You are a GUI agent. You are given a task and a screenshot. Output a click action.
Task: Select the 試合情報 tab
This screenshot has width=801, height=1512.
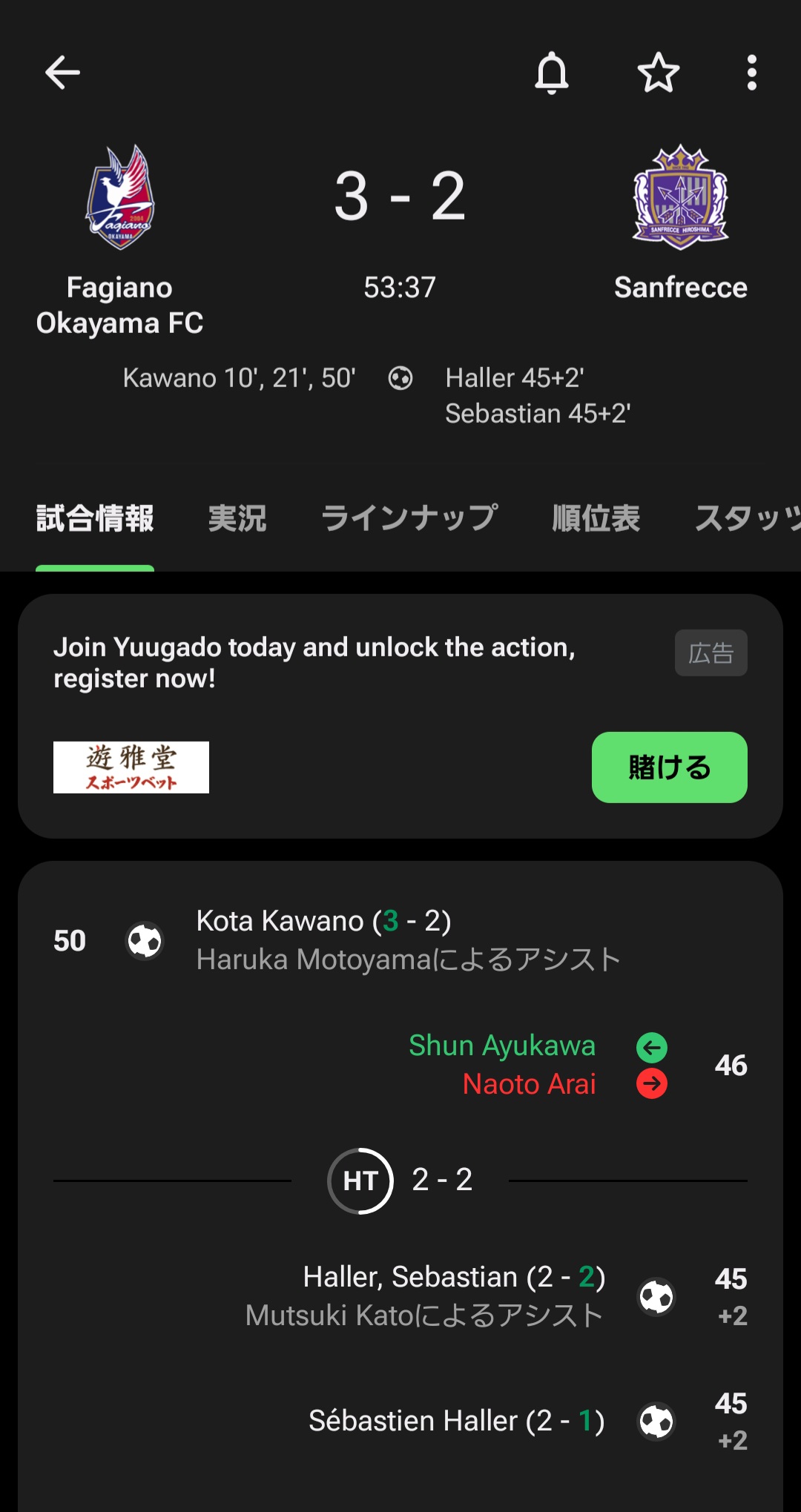tap(95, 518)
